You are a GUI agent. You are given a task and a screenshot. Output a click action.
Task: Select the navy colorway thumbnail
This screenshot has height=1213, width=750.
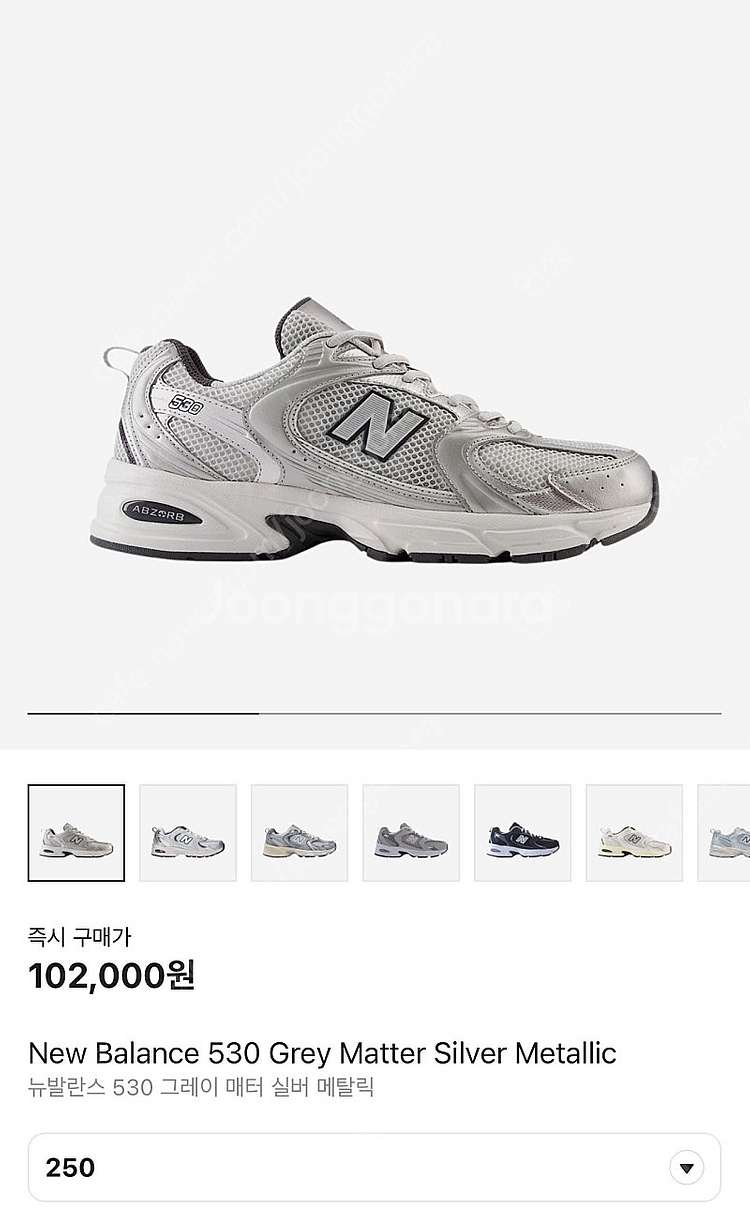tap(522, 833)
